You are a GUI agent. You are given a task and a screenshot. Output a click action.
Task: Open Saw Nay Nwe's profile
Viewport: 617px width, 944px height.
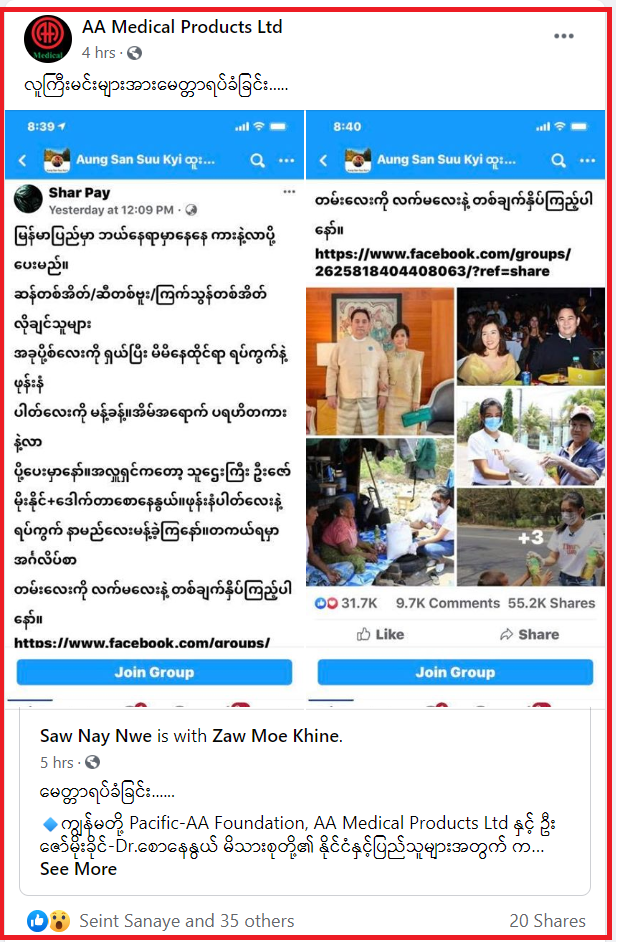pos(96,736)
